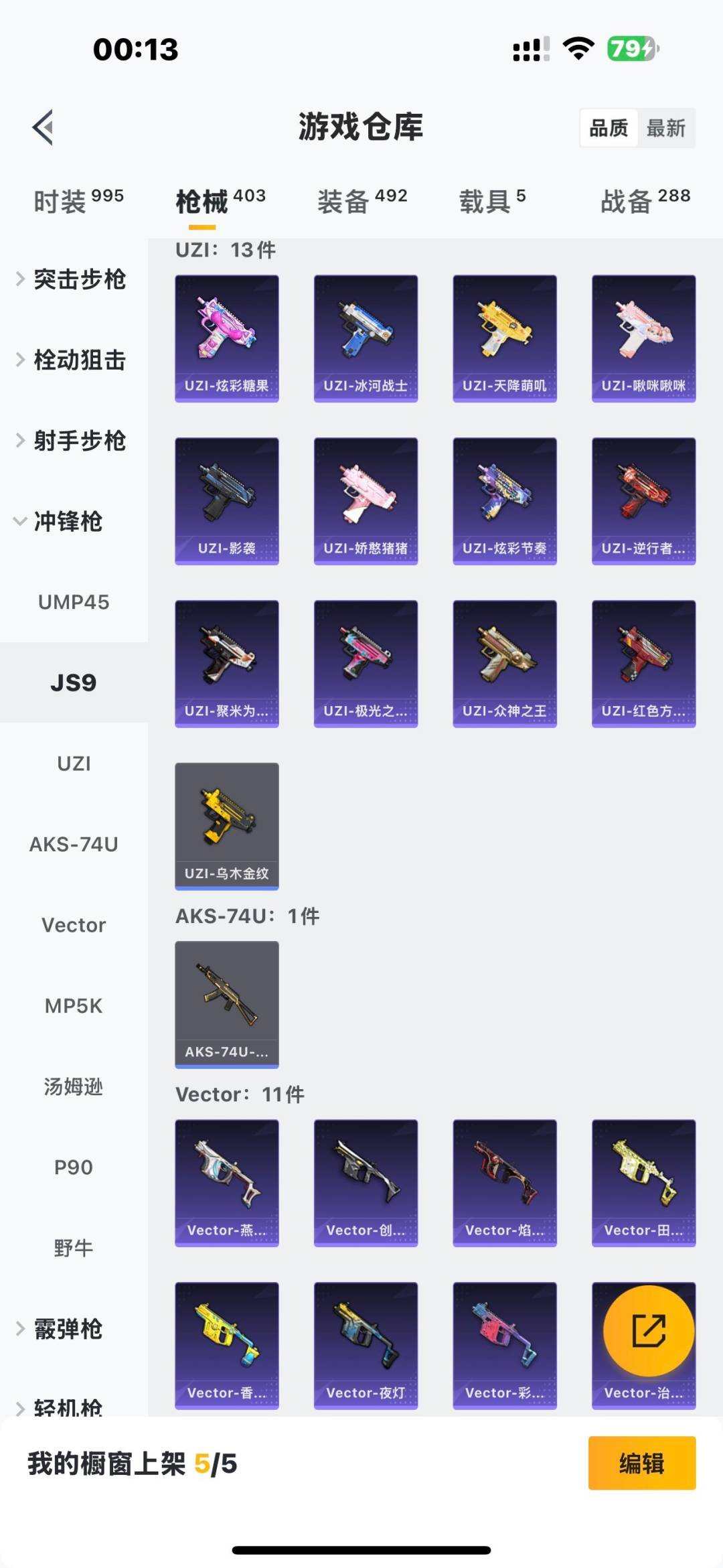This screenshot has width=723, height=1568.
Task: Select Vector in the weapon sidebar
Action: click(74, 924)
